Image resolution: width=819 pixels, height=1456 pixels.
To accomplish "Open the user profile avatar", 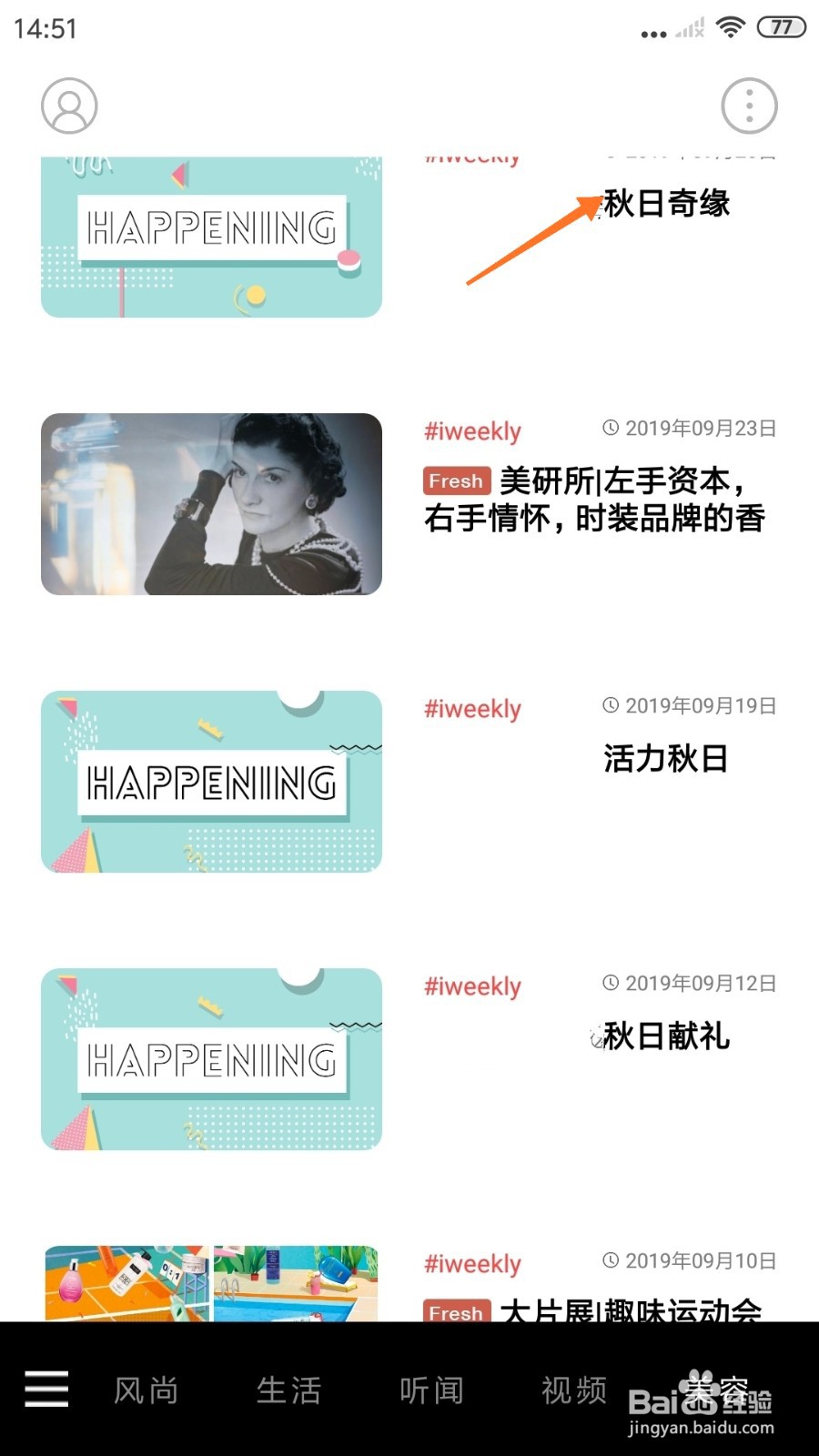I will (x=68, y=106).
